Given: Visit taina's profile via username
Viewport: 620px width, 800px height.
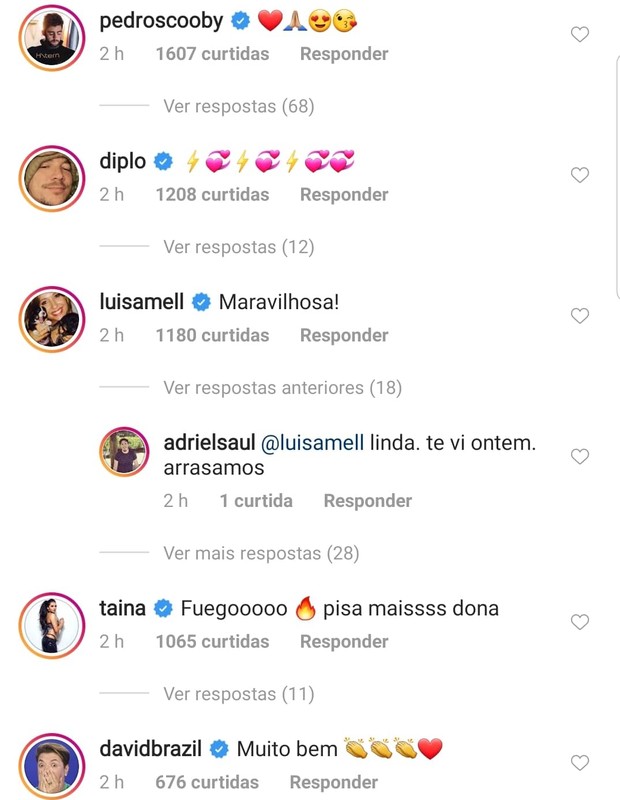Looking at the screenshot, I should coord(123,608).
